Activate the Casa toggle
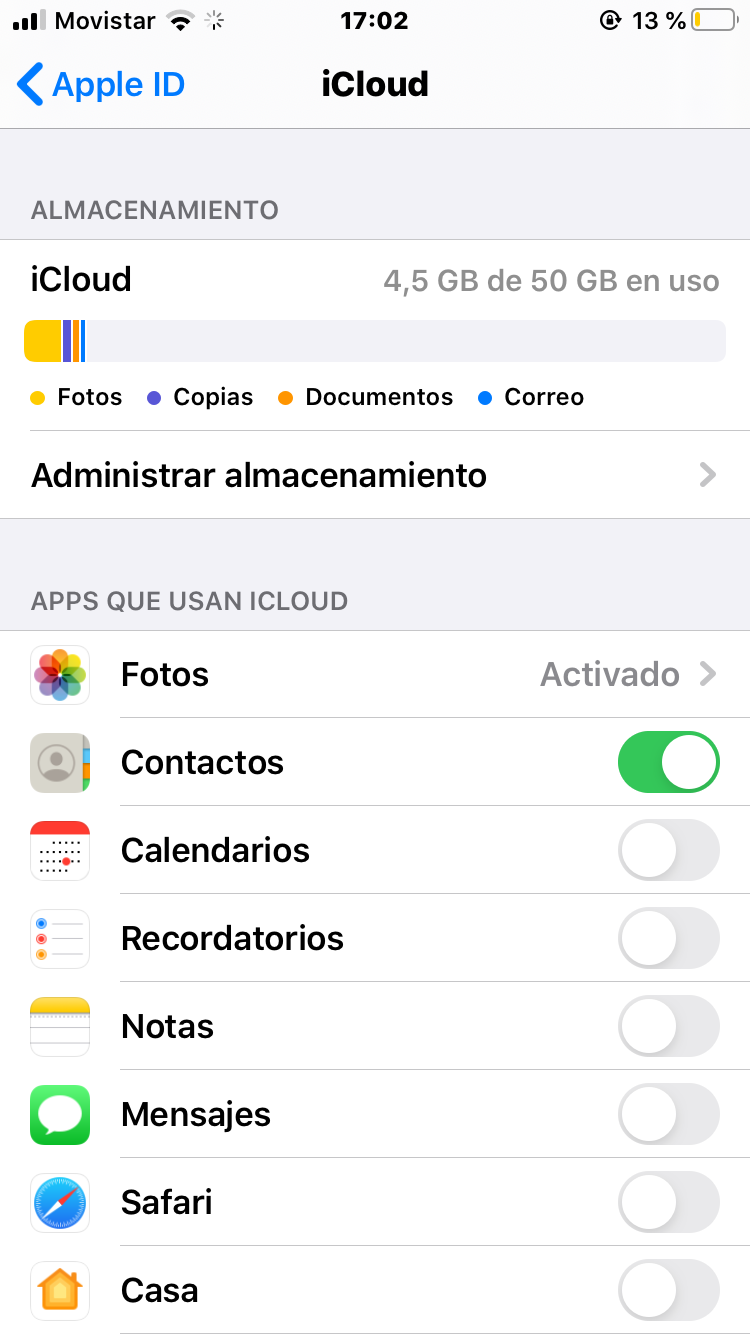The image size is (750, 1334). 668,1290
